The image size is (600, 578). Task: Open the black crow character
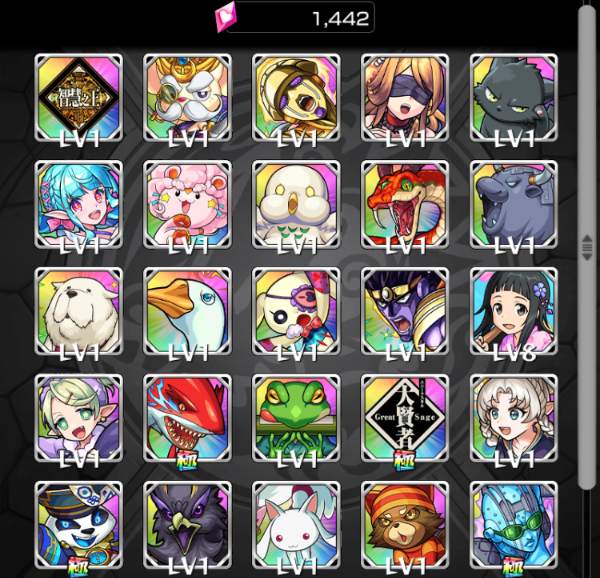[x=187, y=525]
